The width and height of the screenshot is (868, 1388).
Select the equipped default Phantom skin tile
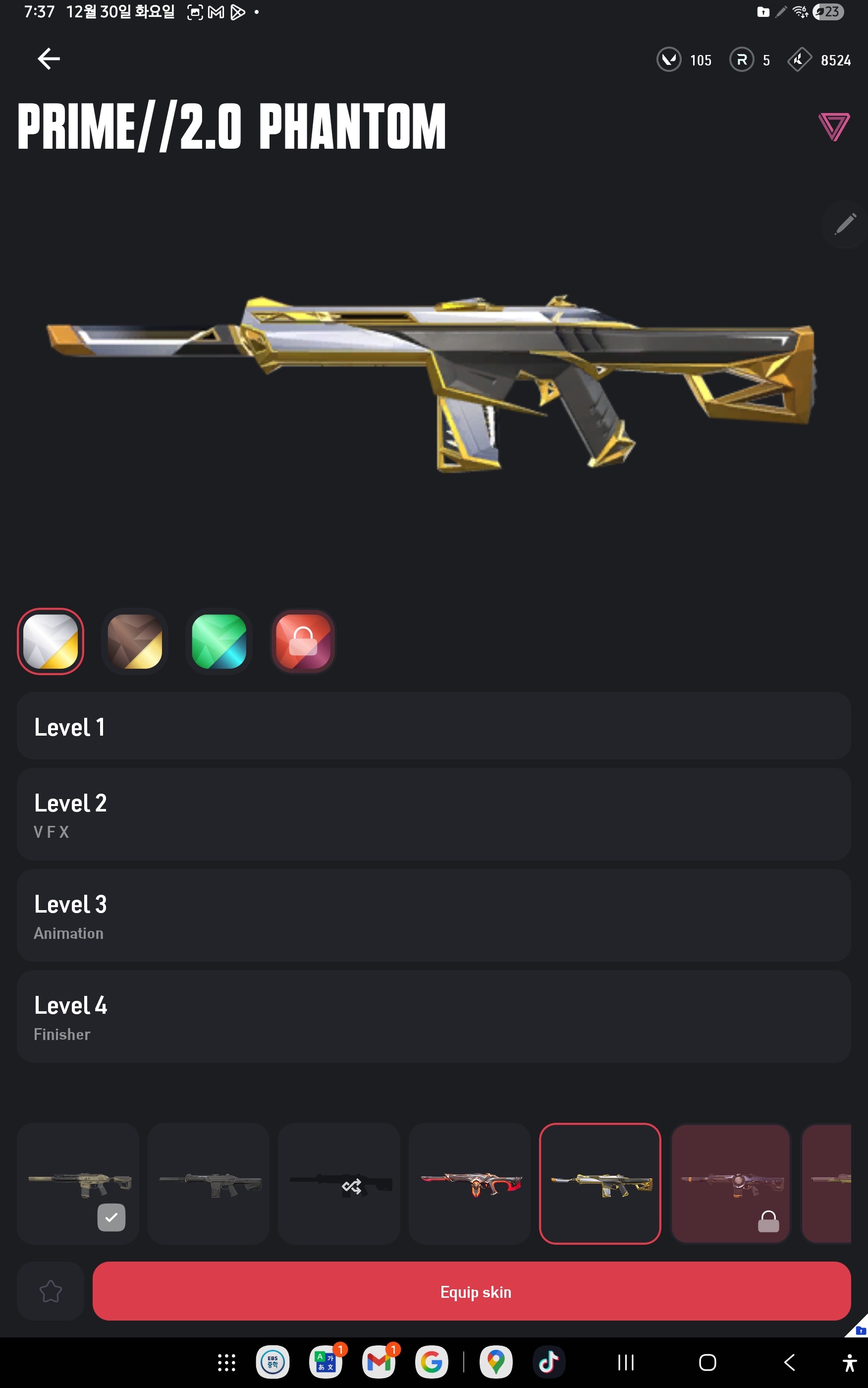(78, 1184)
